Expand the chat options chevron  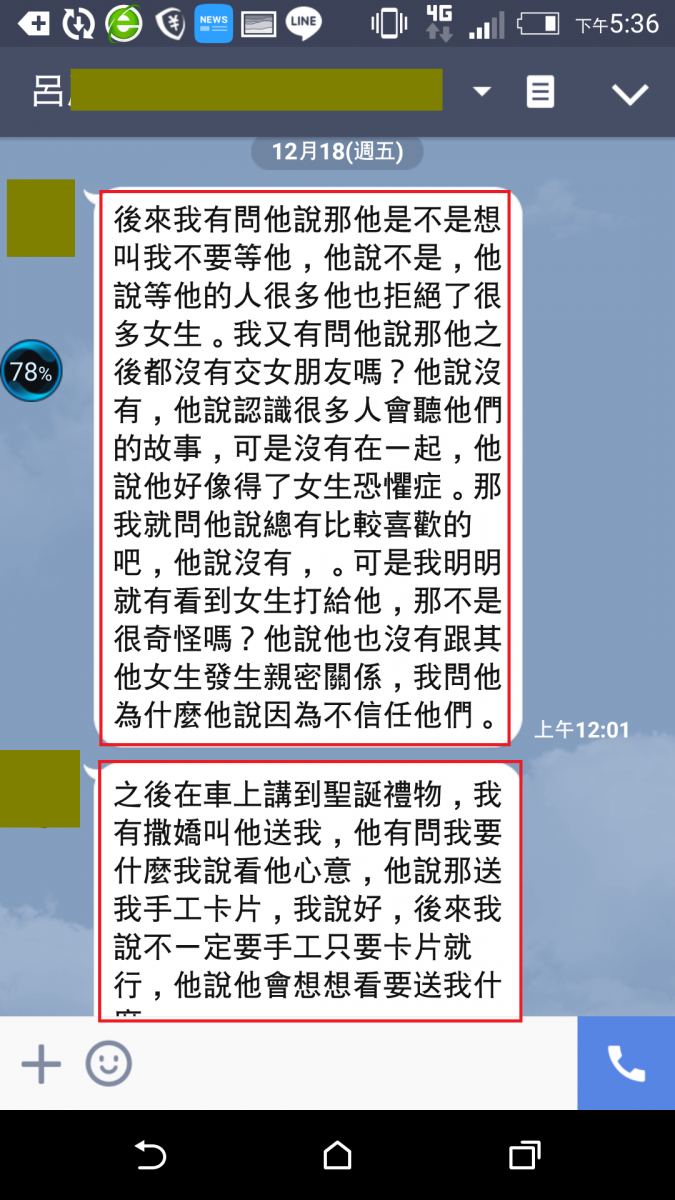tap(630, 94)
